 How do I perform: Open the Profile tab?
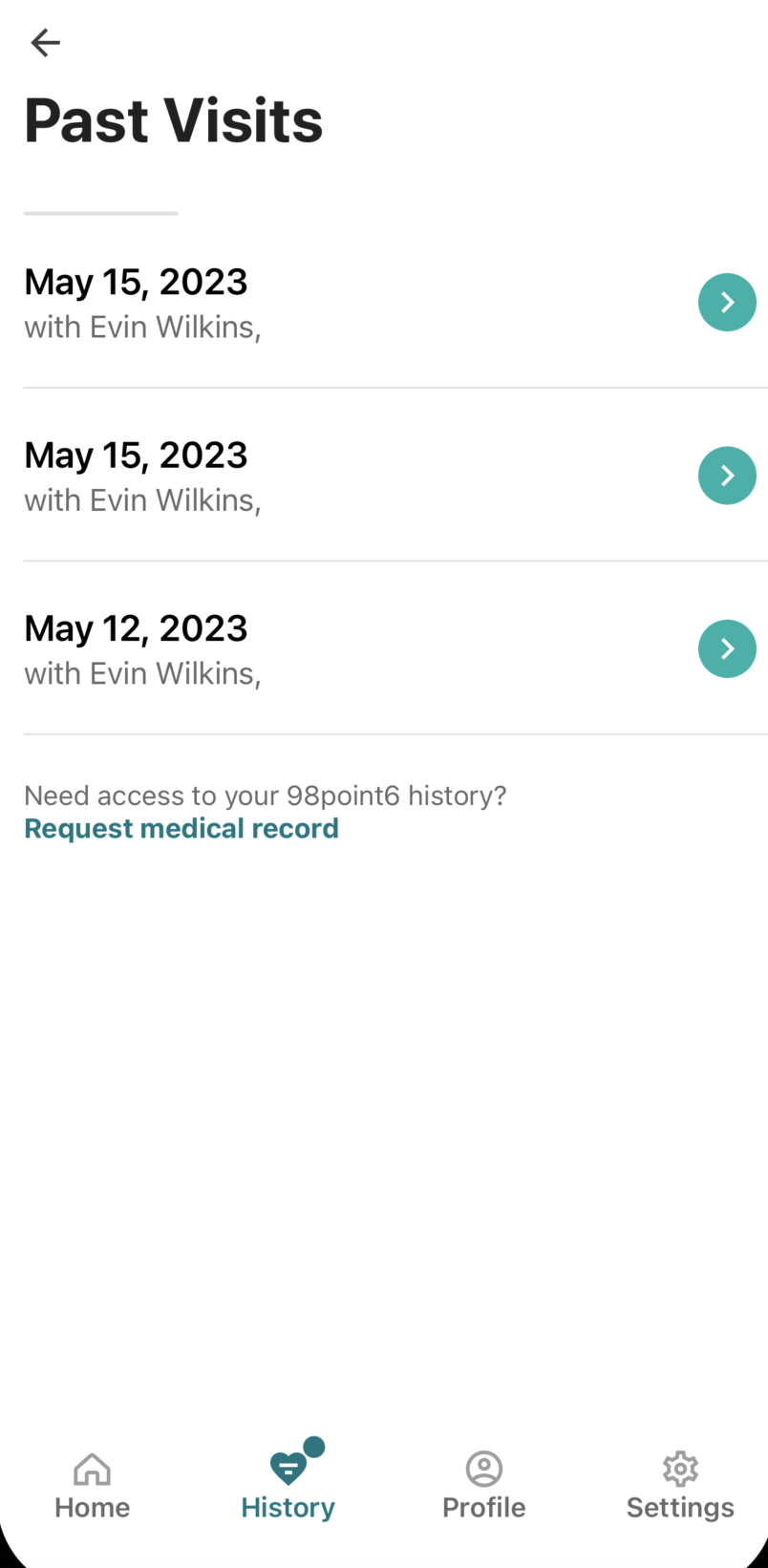pos(484,1486)
